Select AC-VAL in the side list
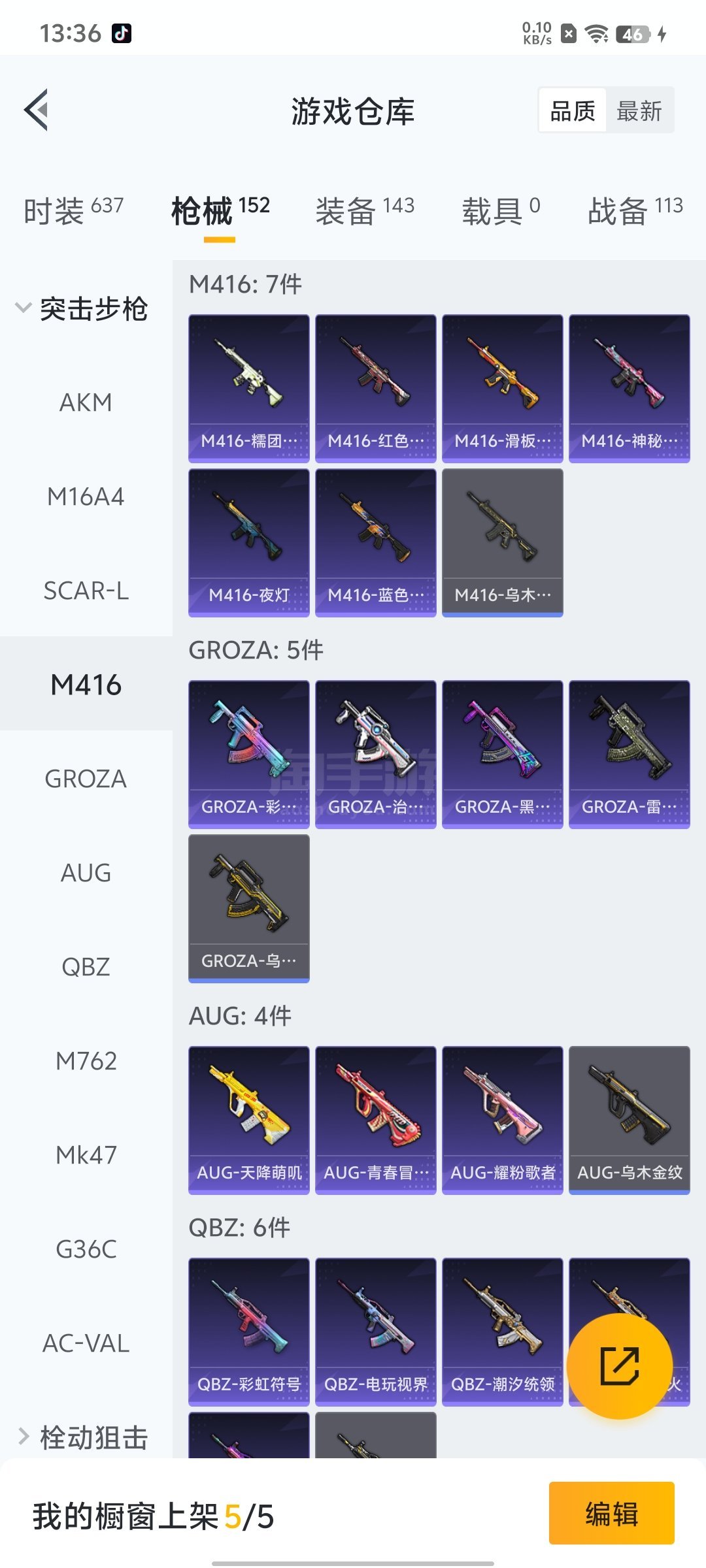The width and height of the screenshot is (706, 1568). coord(86,1343)
